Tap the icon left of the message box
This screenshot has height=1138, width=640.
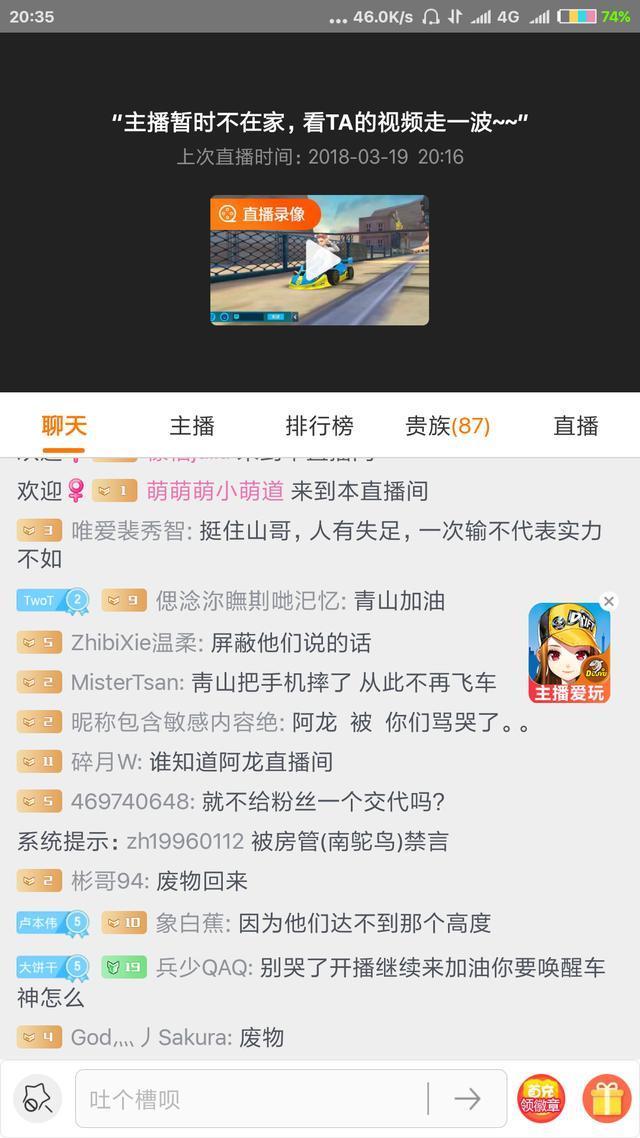[x=38, y=1099]
